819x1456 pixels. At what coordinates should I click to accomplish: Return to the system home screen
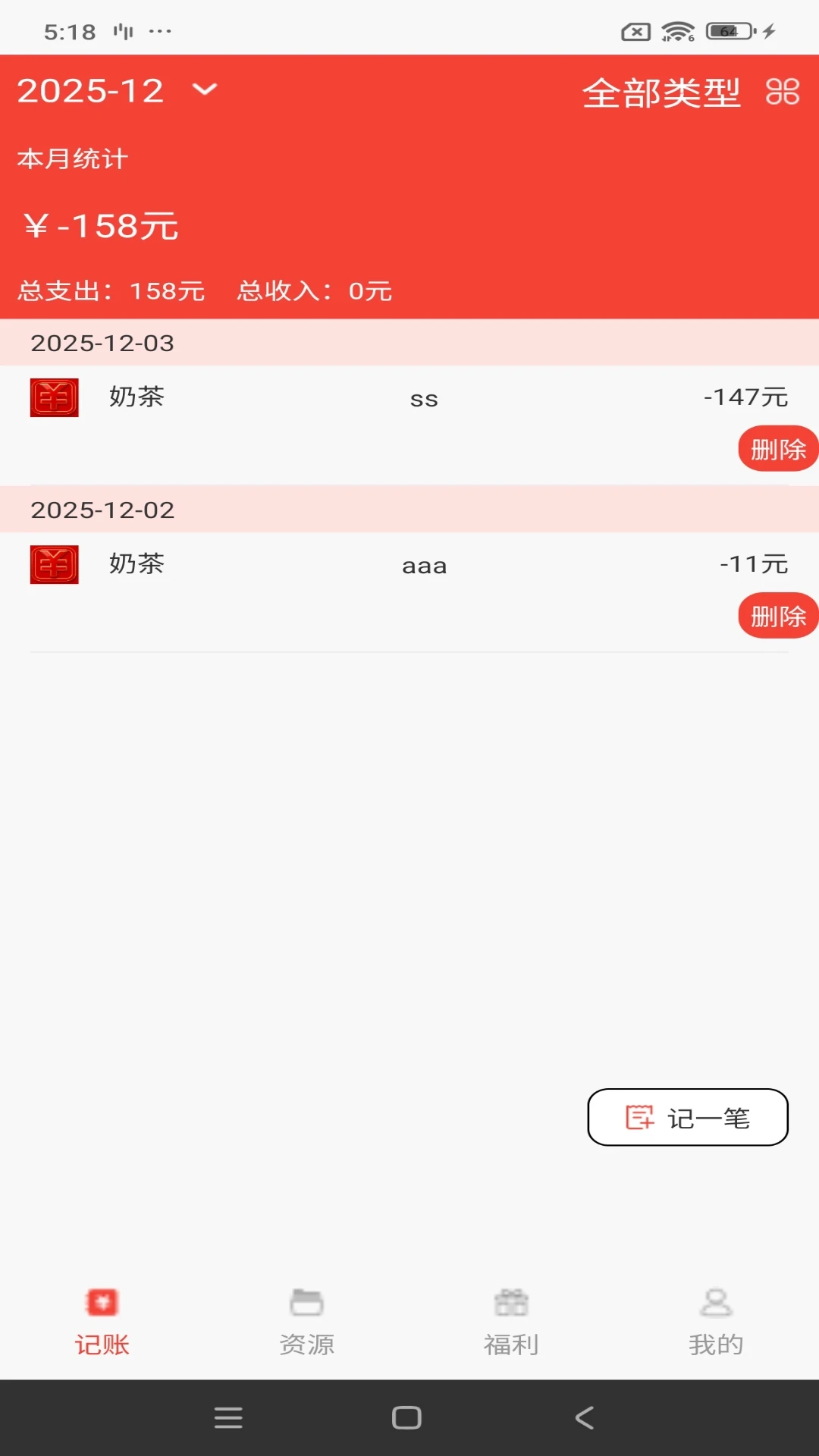coord(406,1417)
